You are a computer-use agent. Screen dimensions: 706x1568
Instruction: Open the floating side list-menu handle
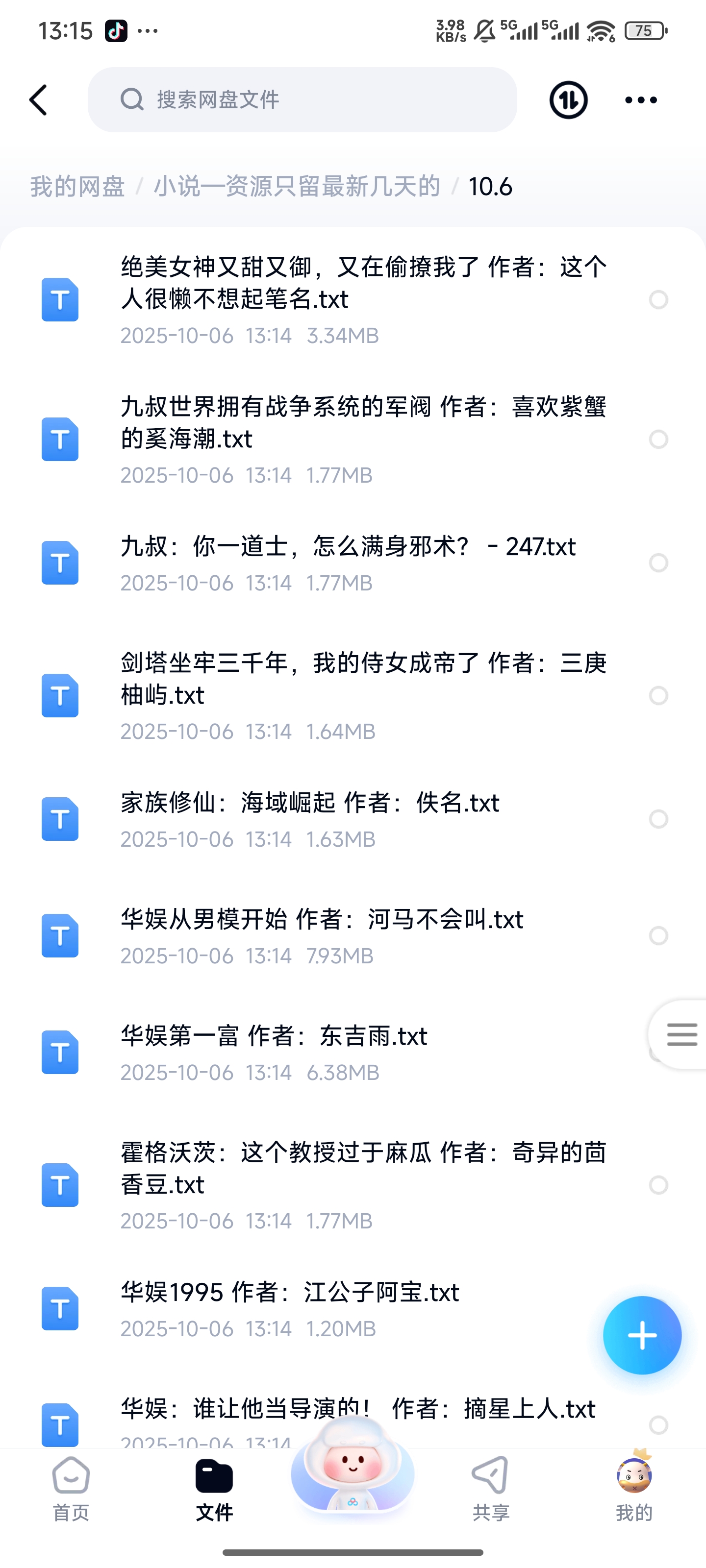[x=681, y=1034]
